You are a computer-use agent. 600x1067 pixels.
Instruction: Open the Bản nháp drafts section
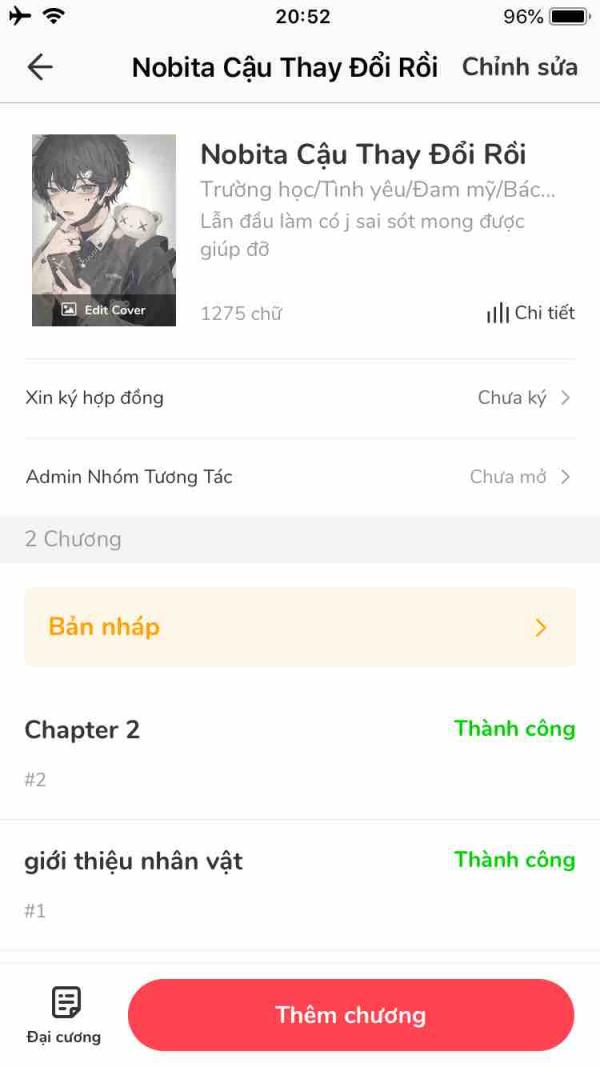coord(300,627)
